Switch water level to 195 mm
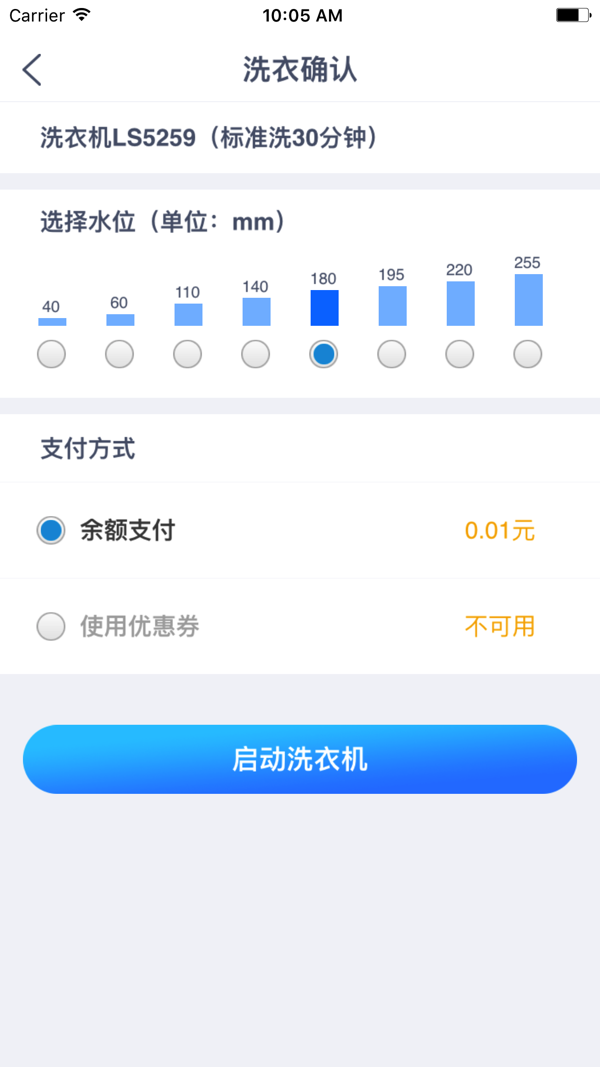This screenshot has height=1067, width=600. coord(391,354)
